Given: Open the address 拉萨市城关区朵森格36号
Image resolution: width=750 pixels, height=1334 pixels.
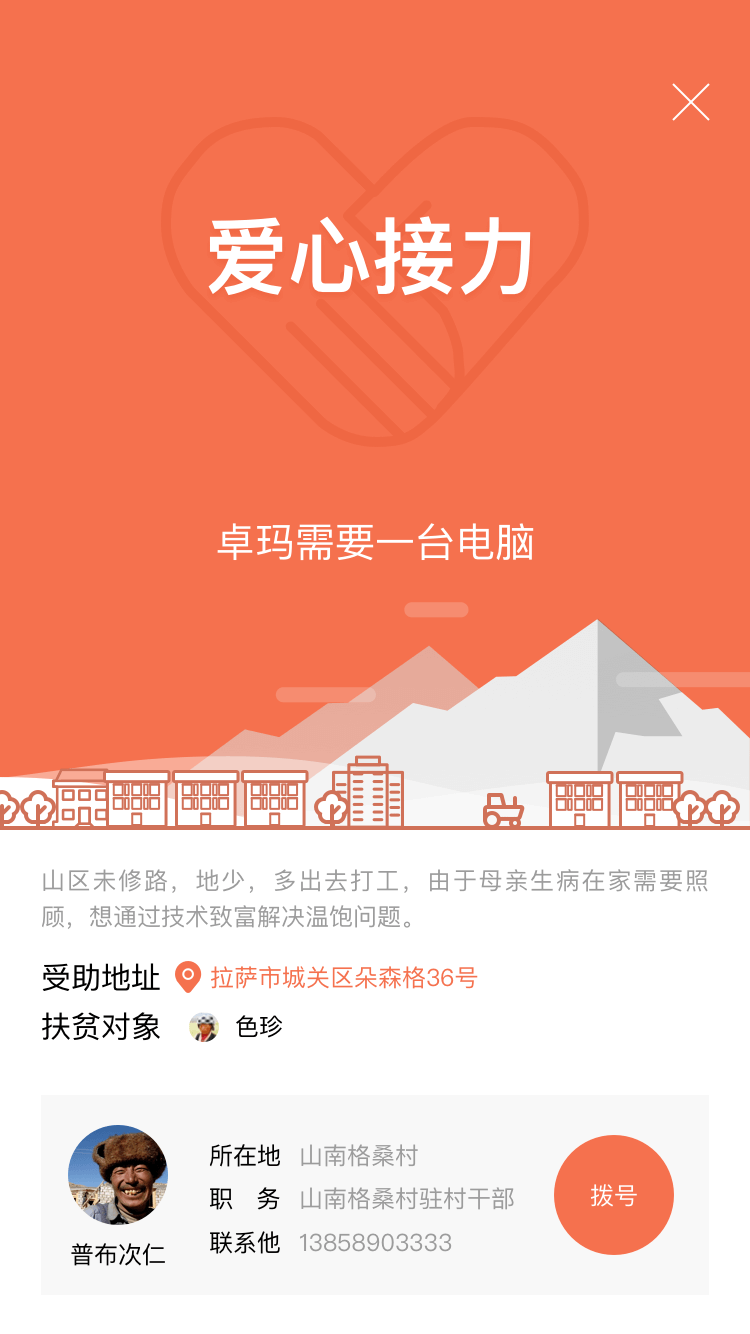Looking at the screenshot, I should coord(343,977).
